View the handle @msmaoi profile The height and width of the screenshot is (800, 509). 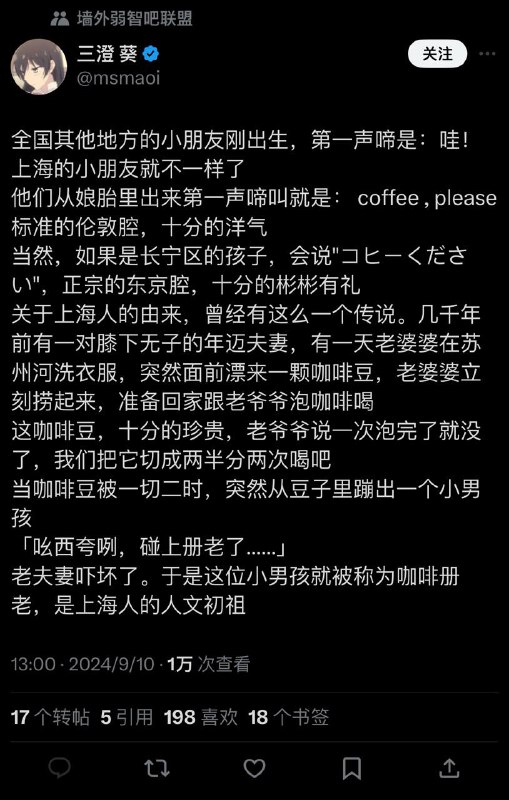118,78
